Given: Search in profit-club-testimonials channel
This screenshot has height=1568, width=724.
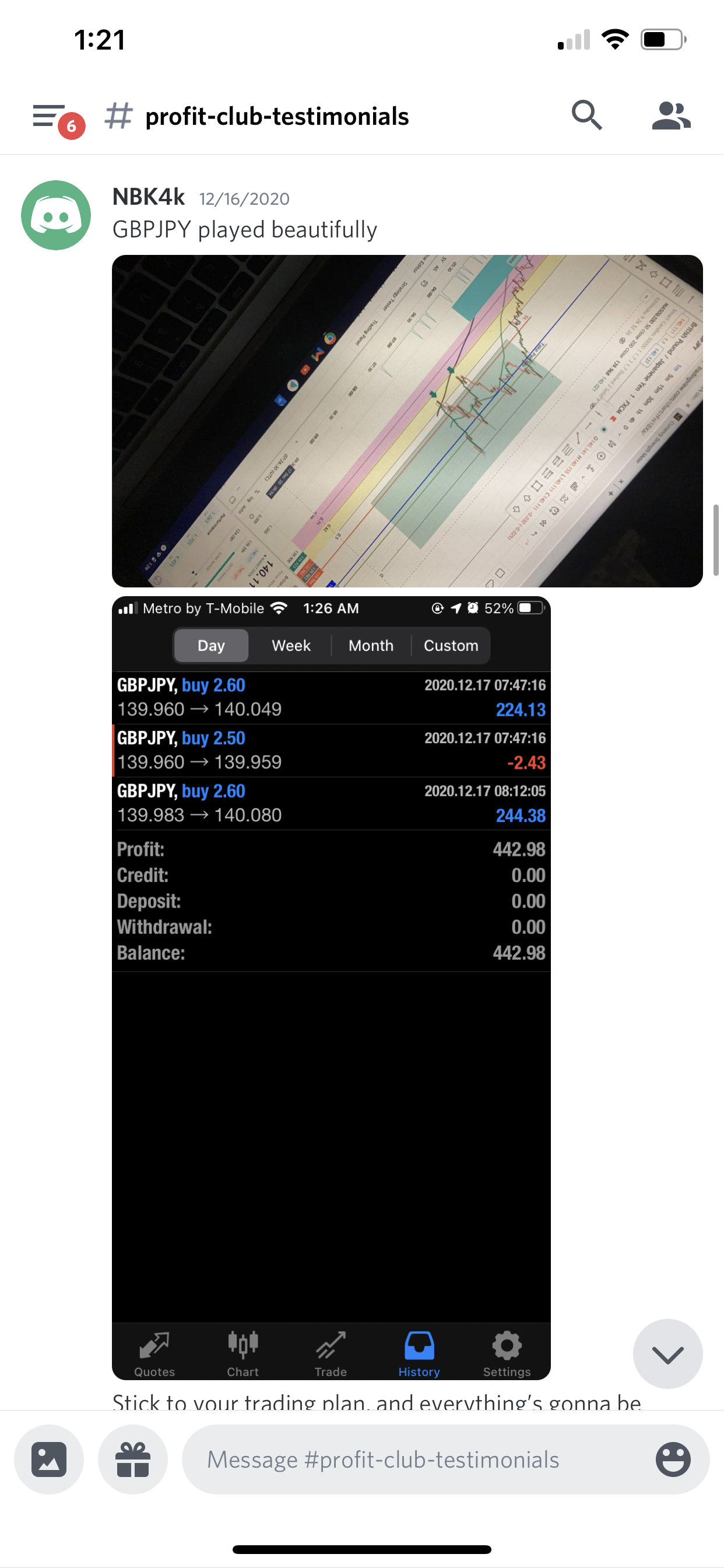Looking at the screenshot, I should (x=586, y=116).
